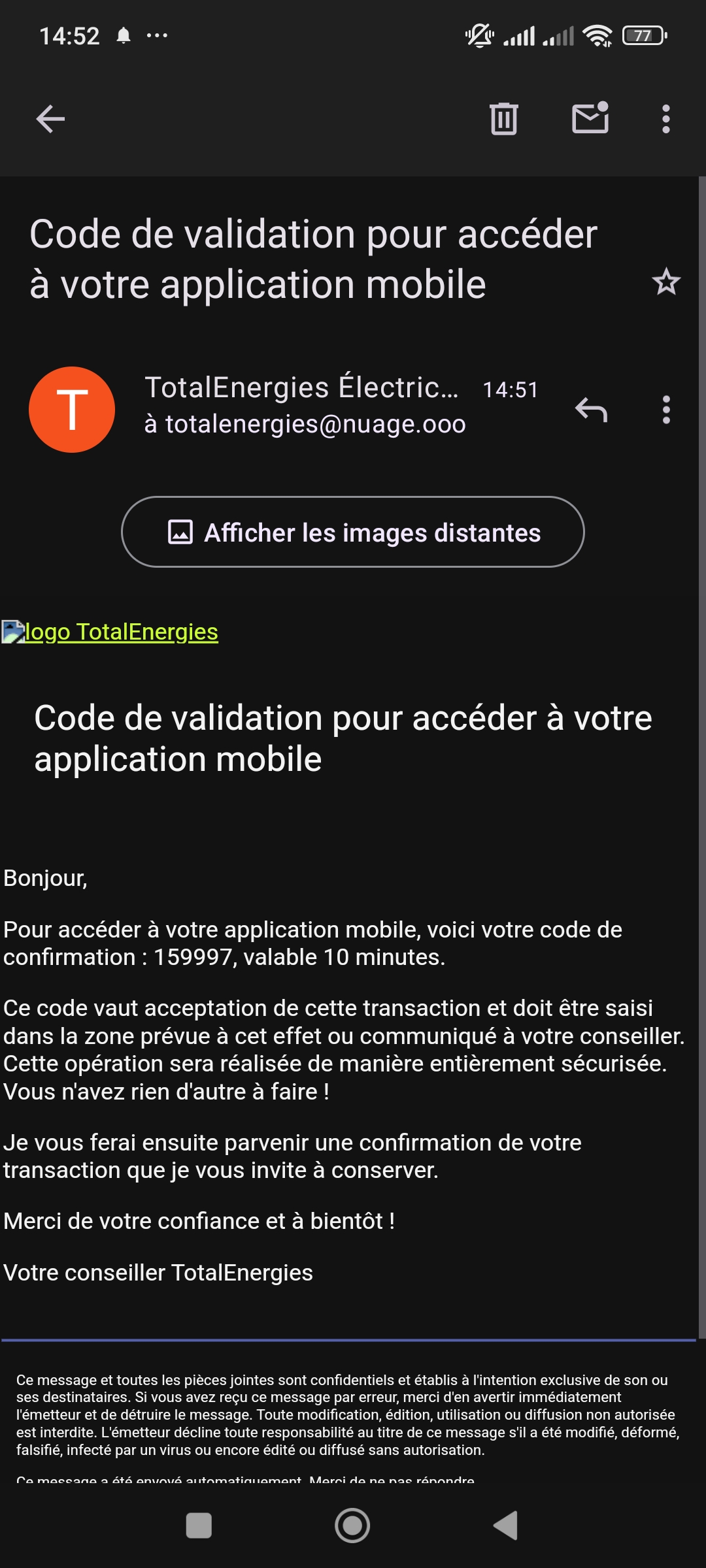Star this validation code email

click(x=666, y=282)
